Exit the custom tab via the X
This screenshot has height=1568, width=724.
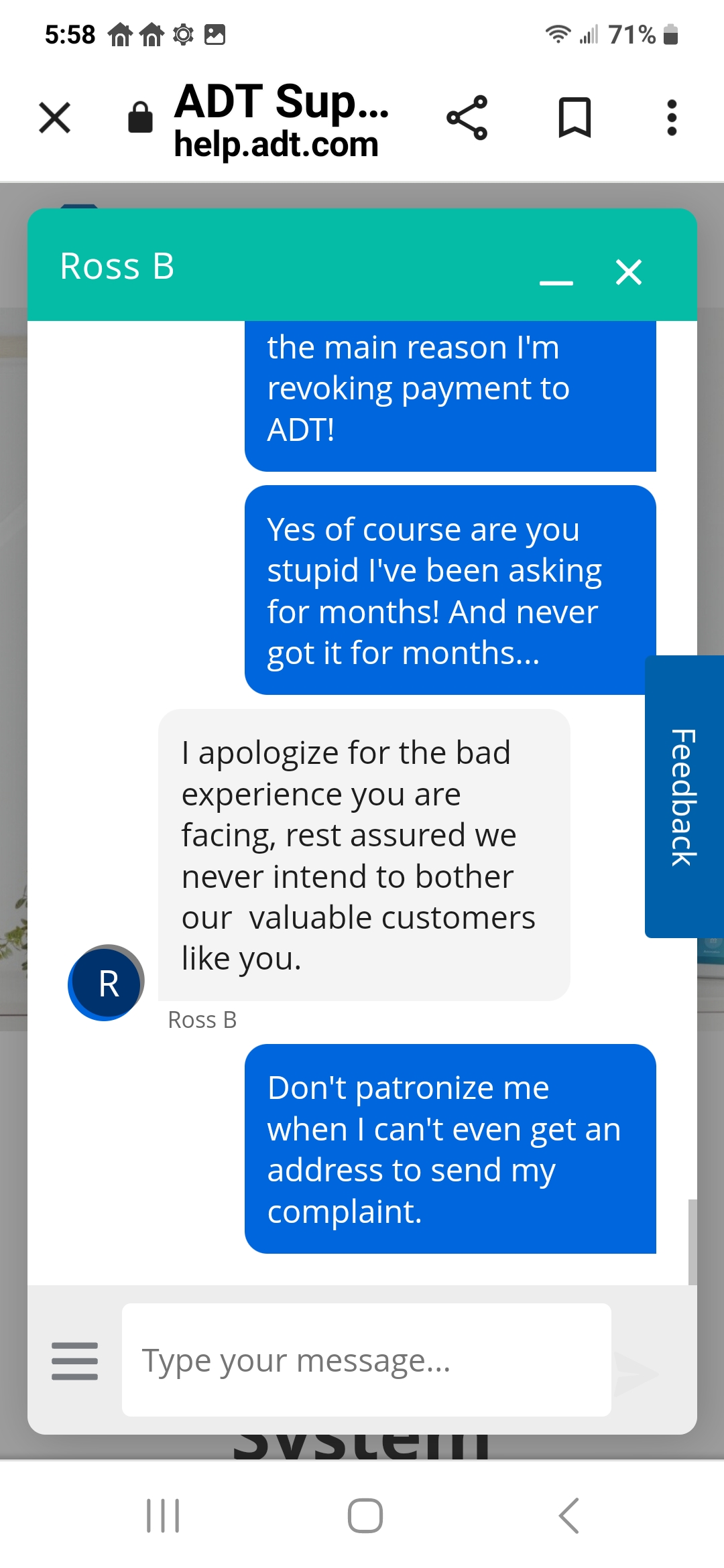click(54, 118)
